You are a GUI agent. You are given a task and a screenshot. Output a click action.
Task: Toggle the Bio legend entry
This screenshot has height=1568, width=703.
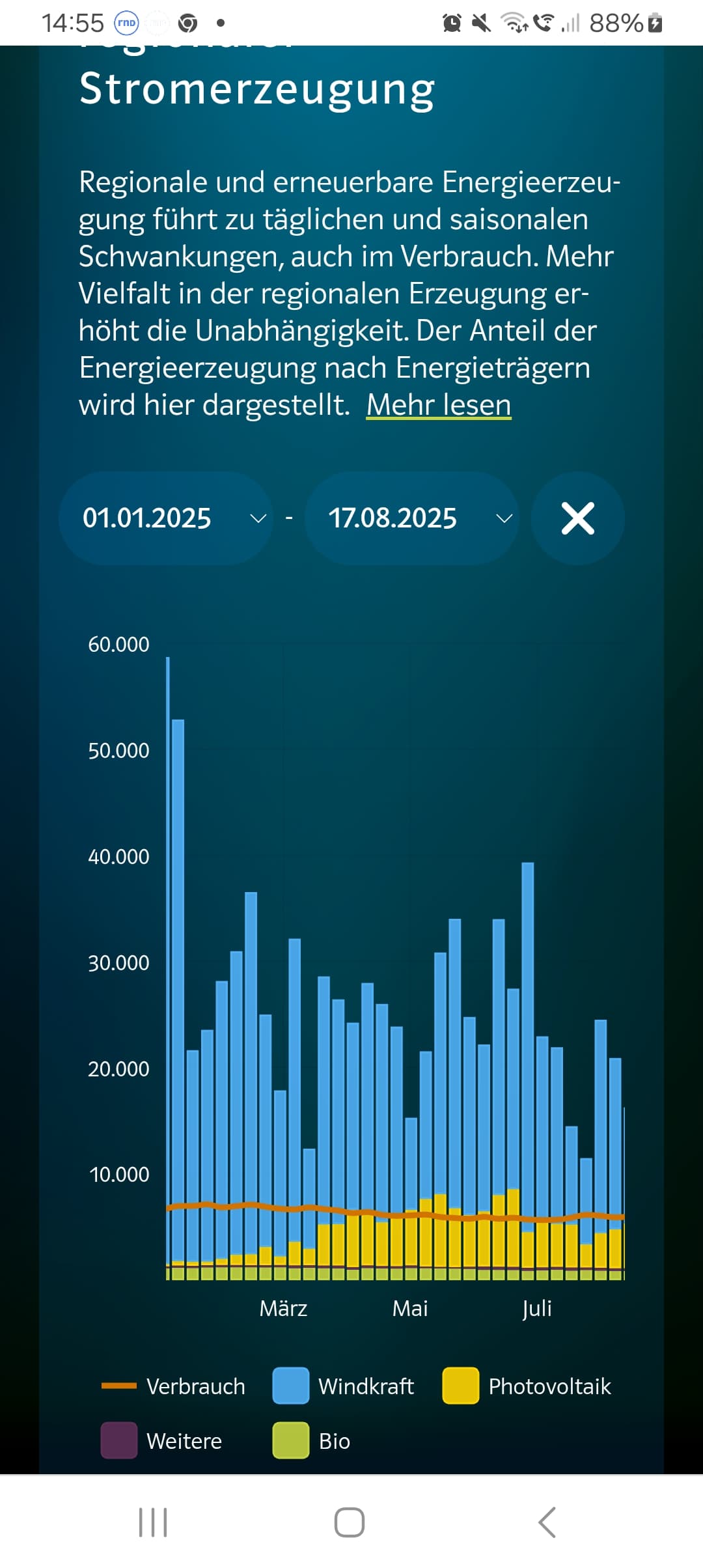tap(312, 1440)
